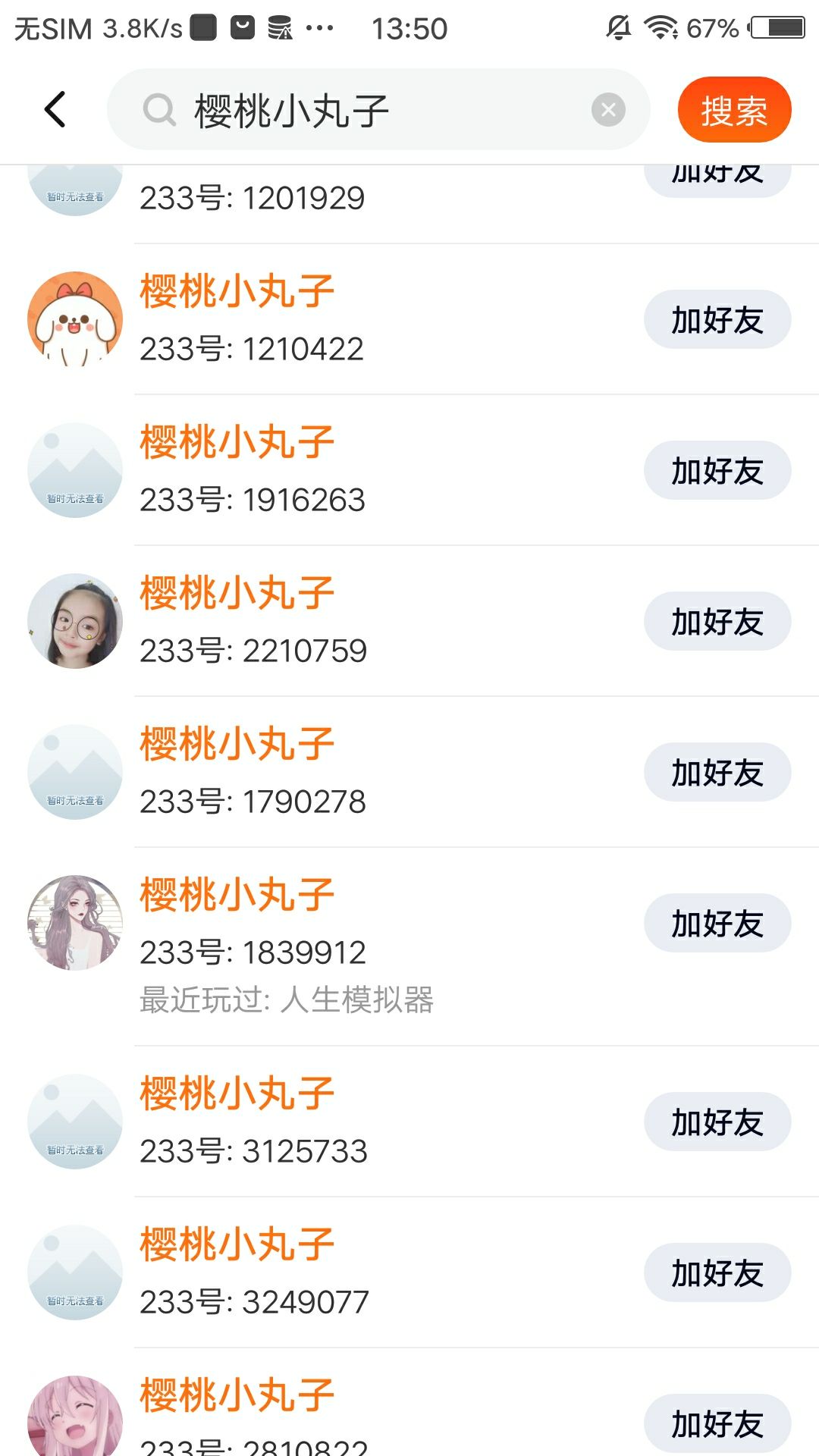Go back using the back arrow
The width and height of the screenshot is (819, 1456).
(55, 110)
